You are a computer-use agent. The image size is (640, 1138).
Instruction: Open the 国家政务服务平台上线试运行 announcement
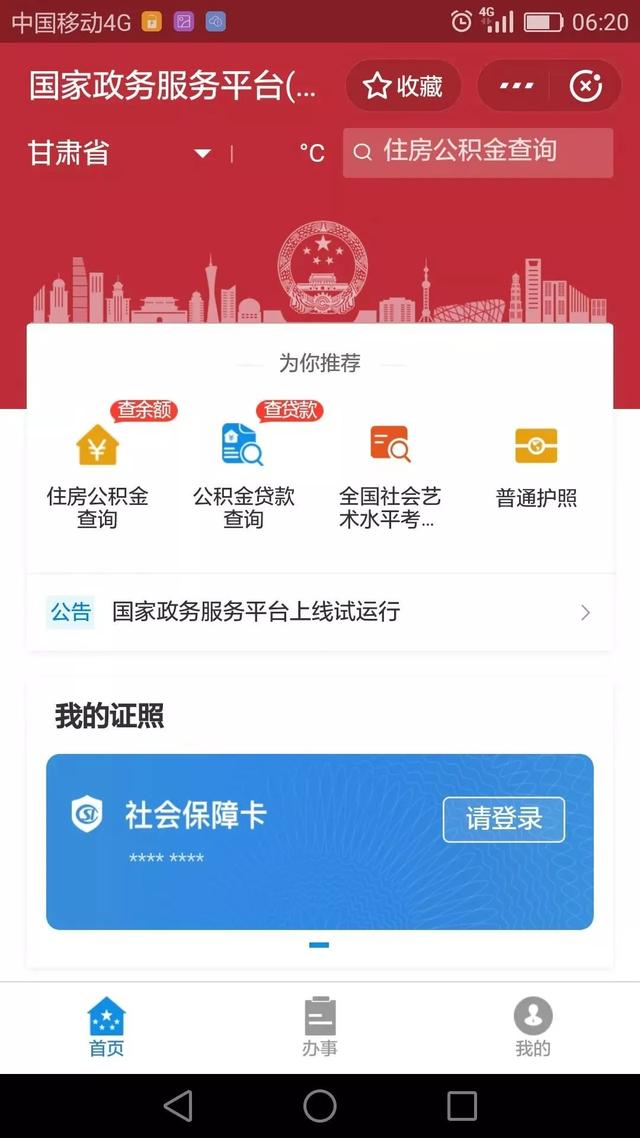point(320,612)
